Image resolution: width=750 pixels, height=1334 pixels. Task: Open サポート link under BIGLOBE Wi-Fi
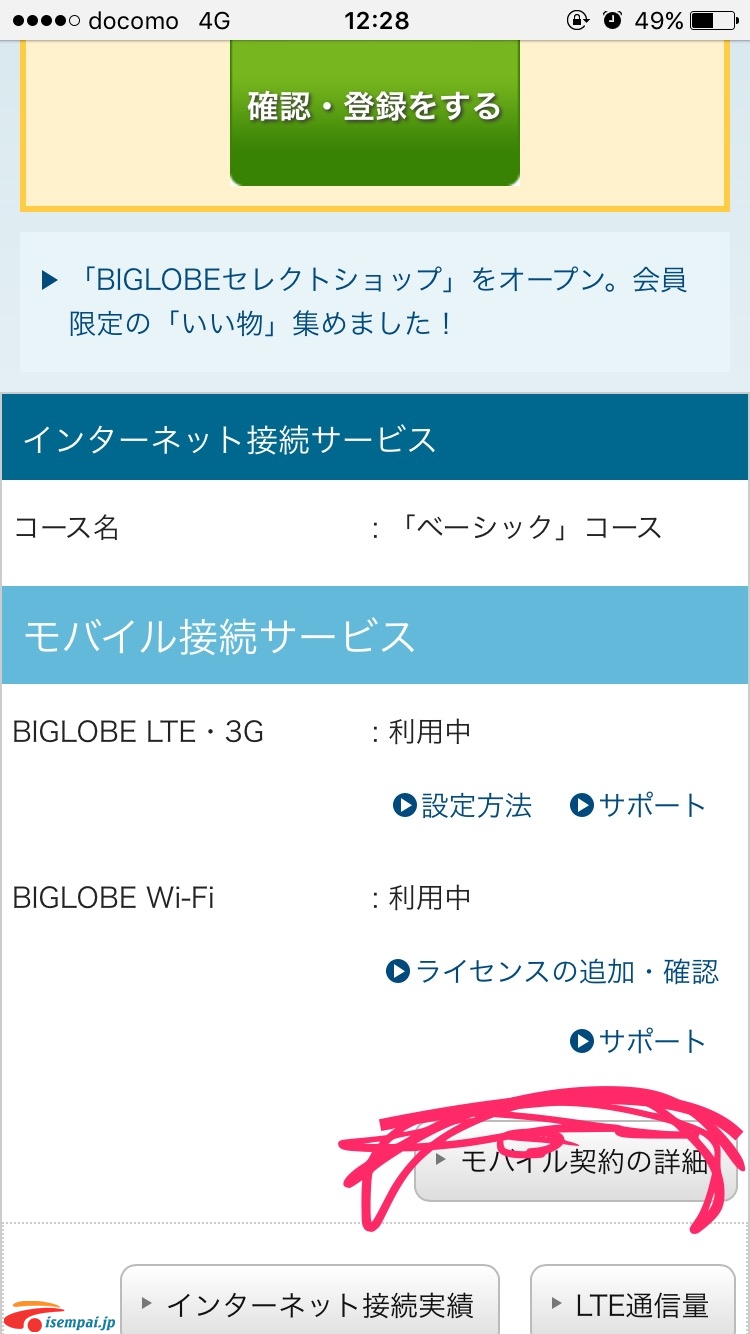coord(638,1041)
